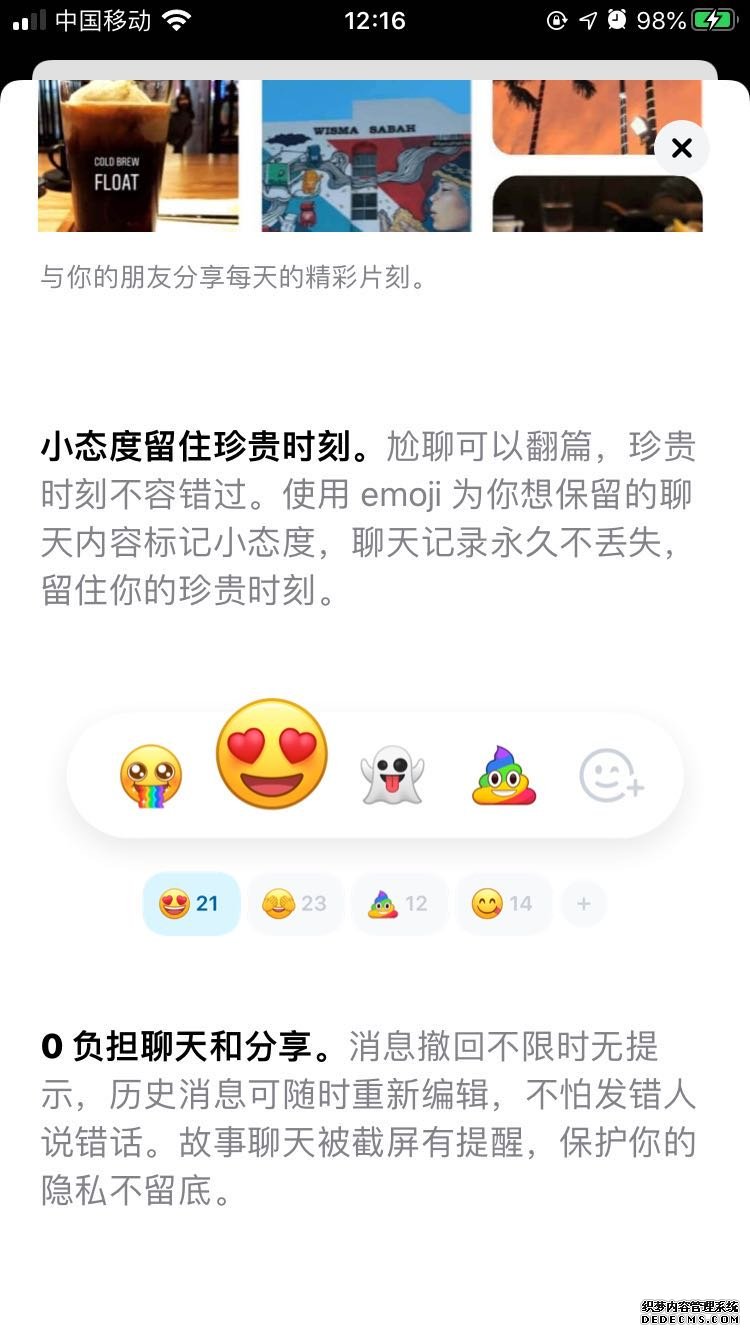Tap the location arrow status icon
Image resolution: width=750 pixels, height=1334 pixels.
(589, 20)
